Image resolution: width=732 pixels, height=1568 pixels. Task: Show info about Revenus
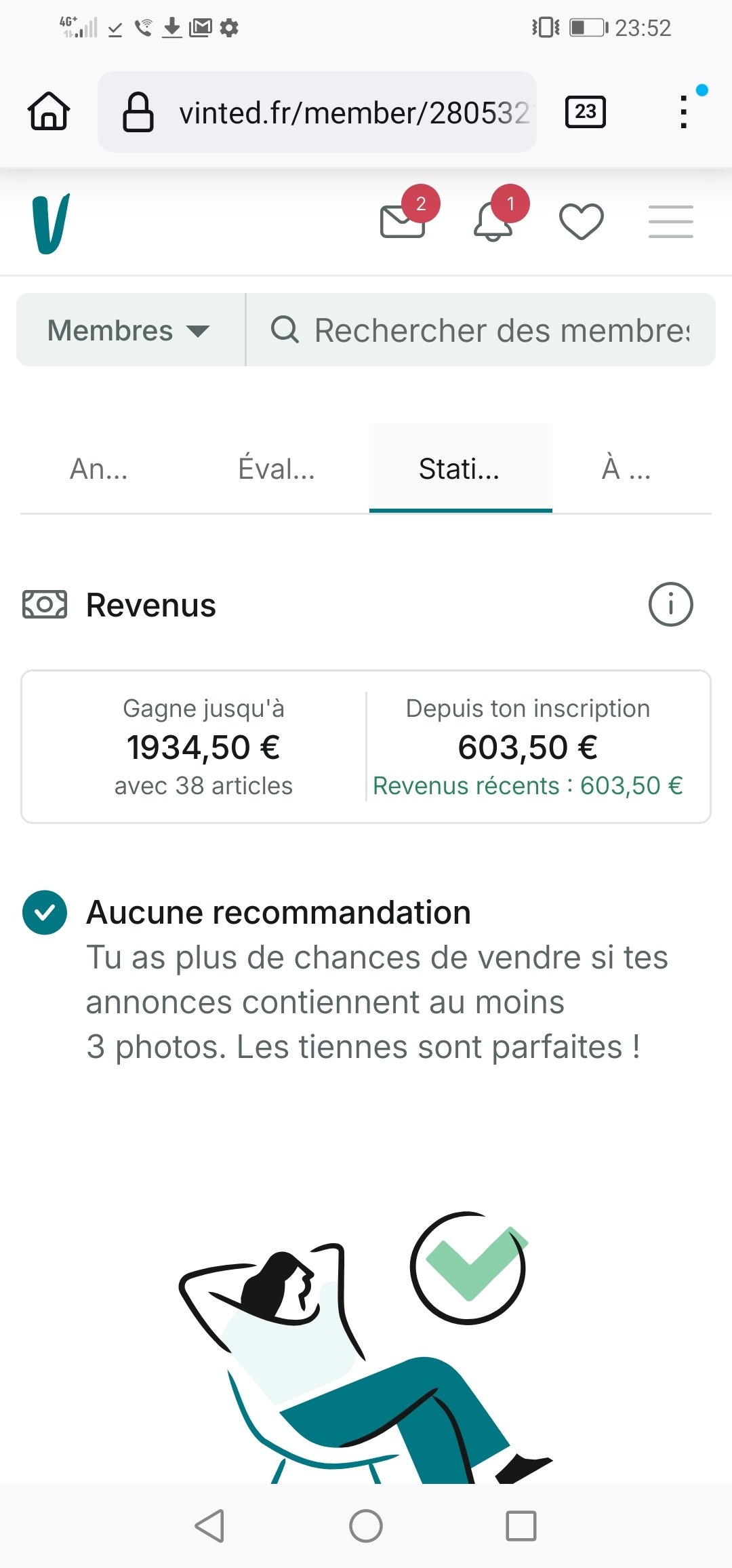coord(670,604)
